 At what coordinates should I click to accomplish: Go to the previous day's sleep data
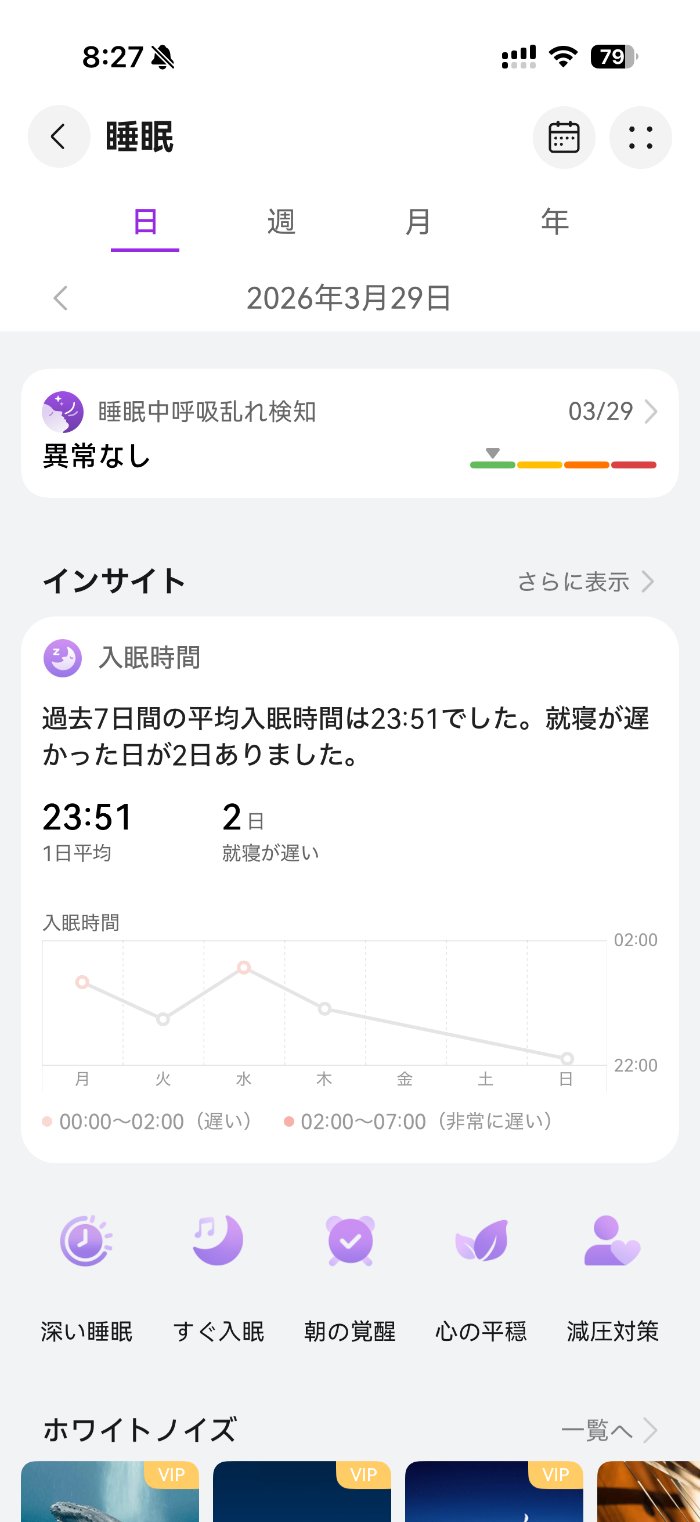click(x=61, y=298)
